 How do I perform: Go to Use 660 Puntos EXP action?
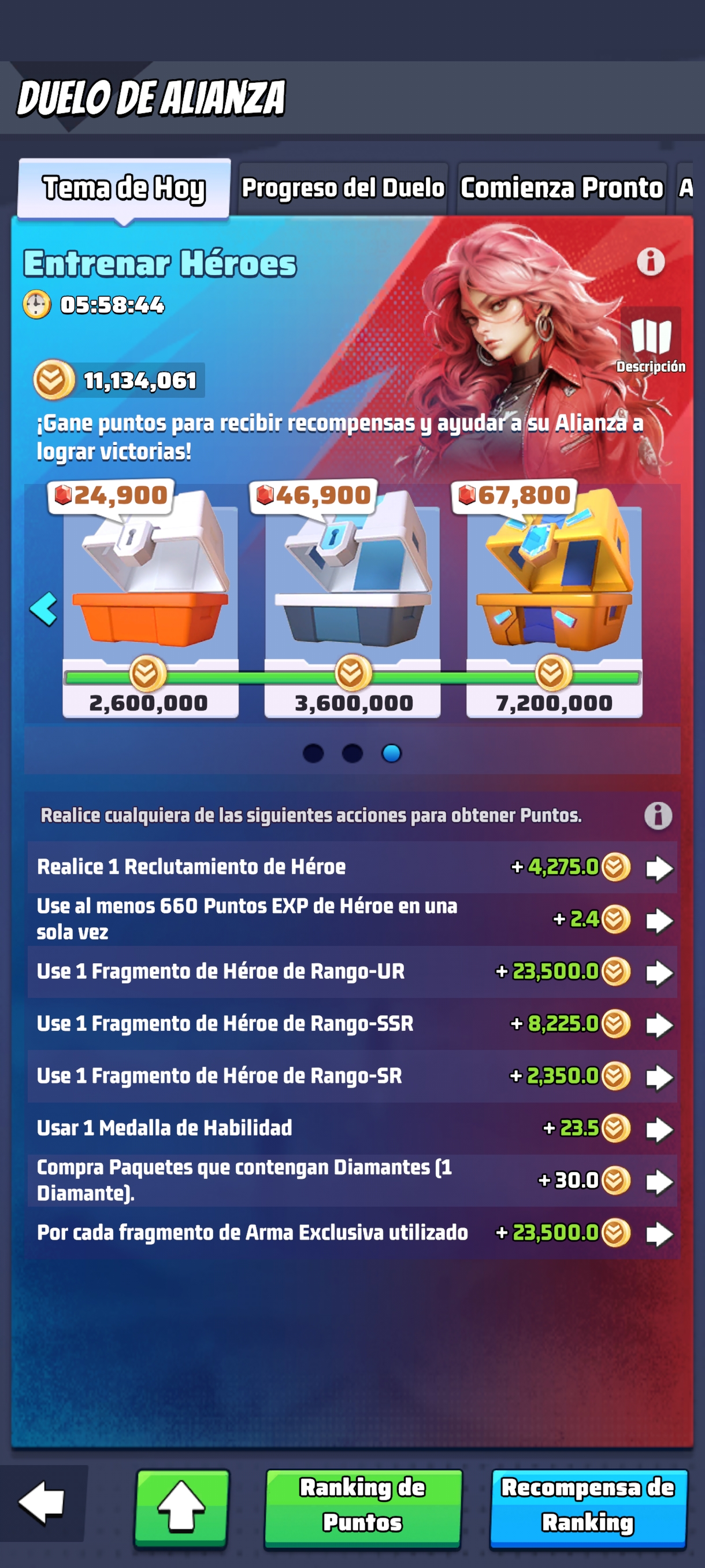click(x=659, y=920)
